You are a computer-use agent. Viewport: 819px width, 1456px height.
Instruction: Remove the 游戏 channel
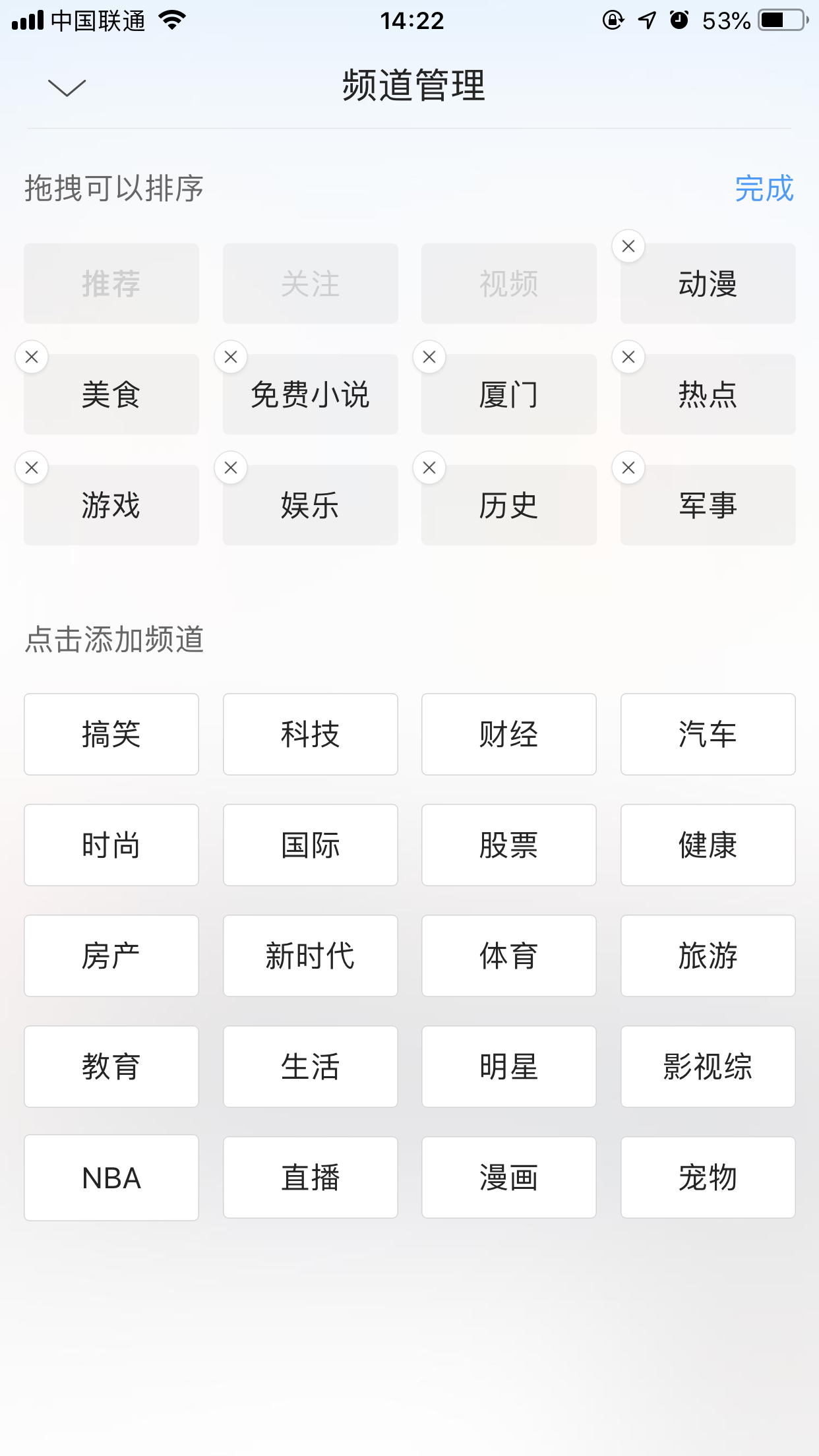(x=32, y=466)
